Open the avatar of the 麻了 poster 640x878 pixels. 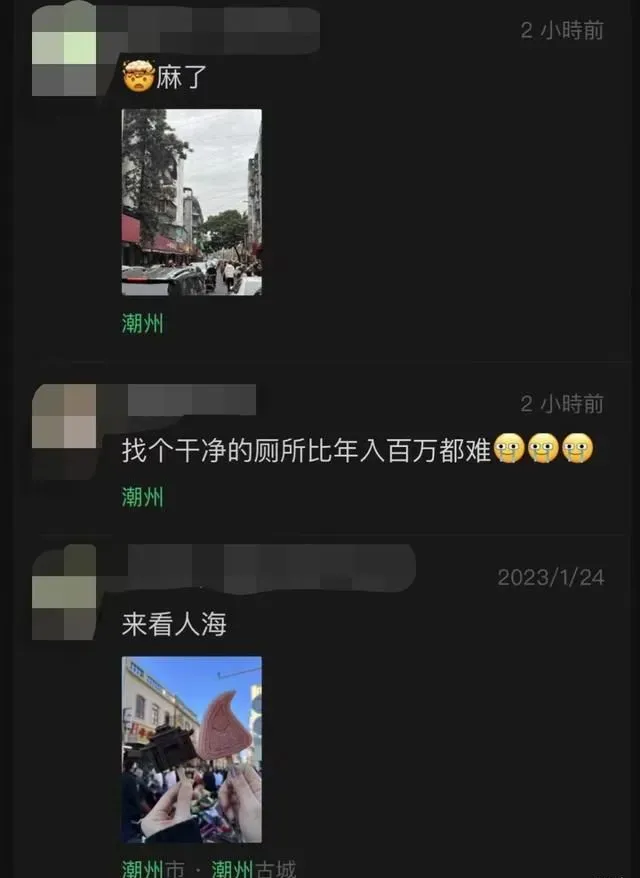tap(64, 50)
